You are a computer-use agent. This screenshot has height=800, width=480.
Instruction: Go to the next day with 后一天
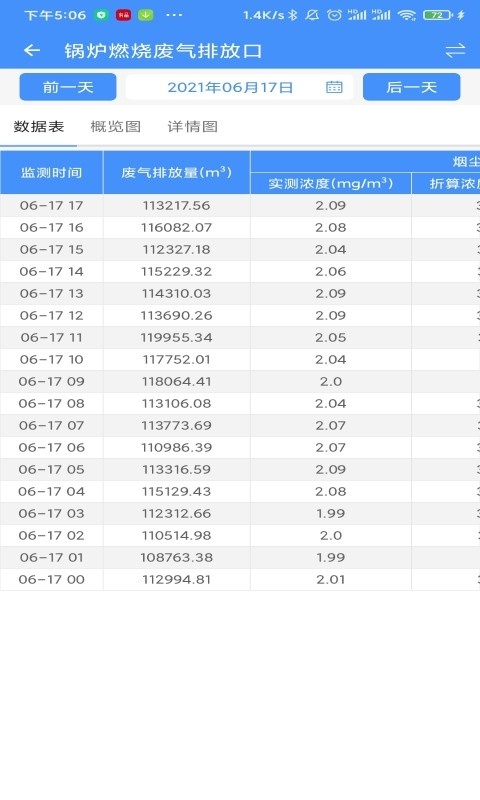coord(412,87)
